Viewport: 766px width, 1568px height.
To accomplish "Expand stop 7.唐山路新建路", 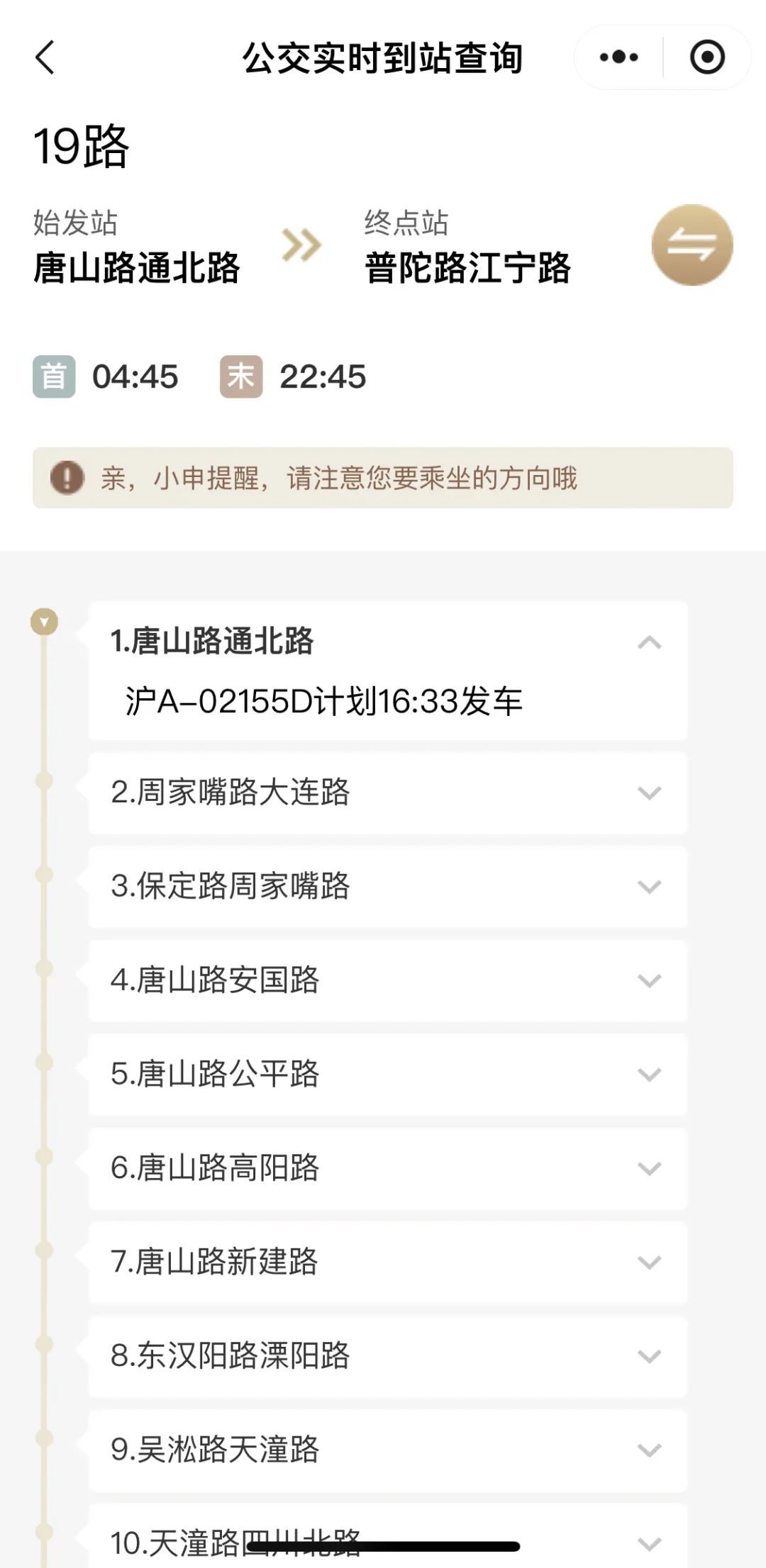I will (649, 1262).
